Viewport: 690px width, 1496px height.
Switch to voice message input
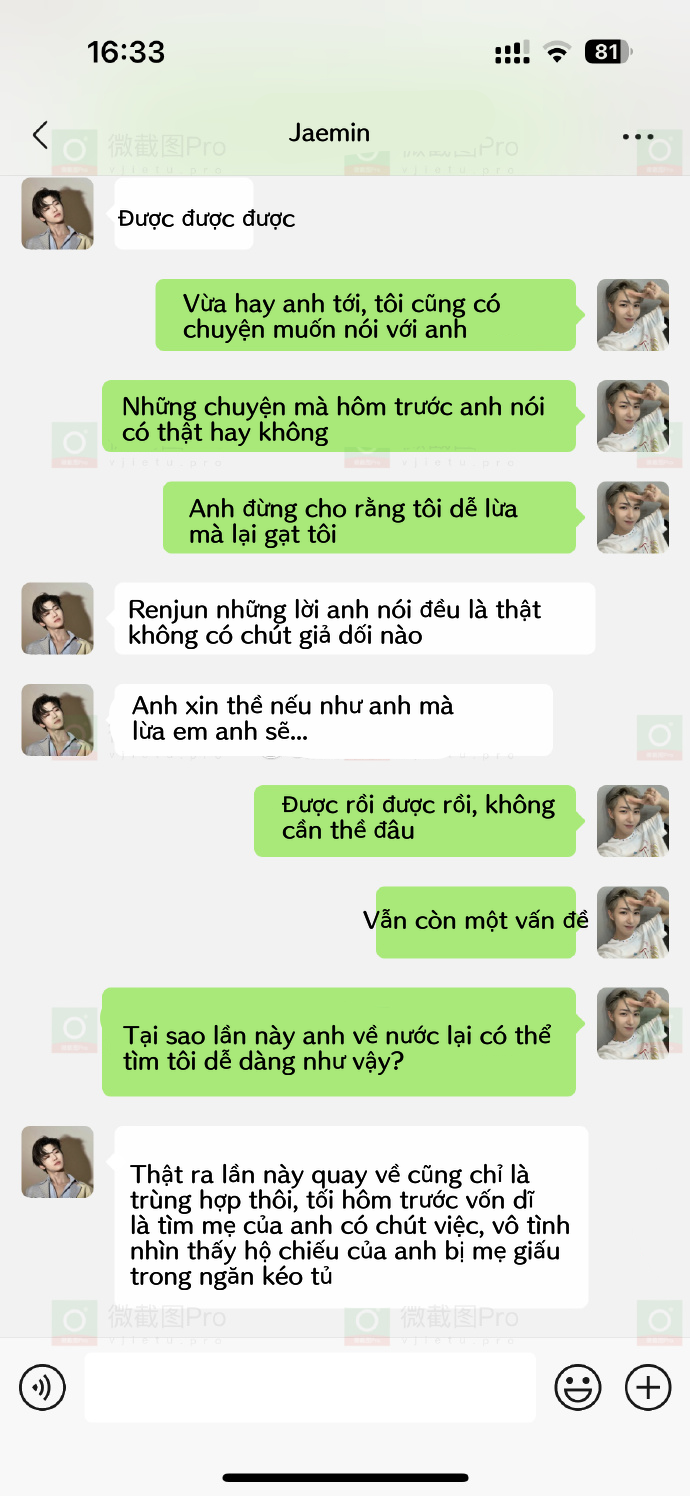pos(42,1387)
